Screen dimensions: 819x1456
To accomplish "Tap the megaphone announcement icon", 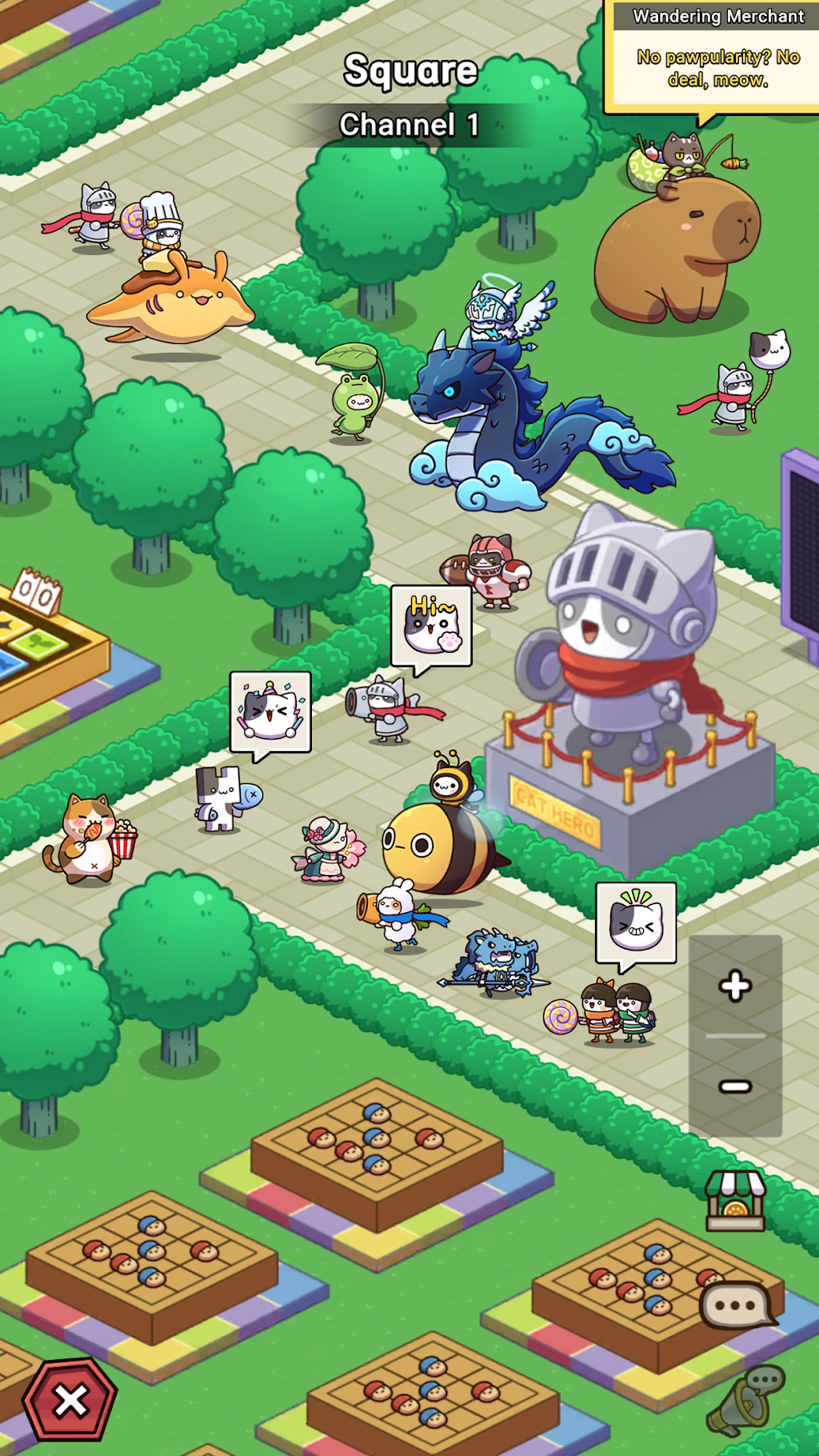I will point(745,1400).
